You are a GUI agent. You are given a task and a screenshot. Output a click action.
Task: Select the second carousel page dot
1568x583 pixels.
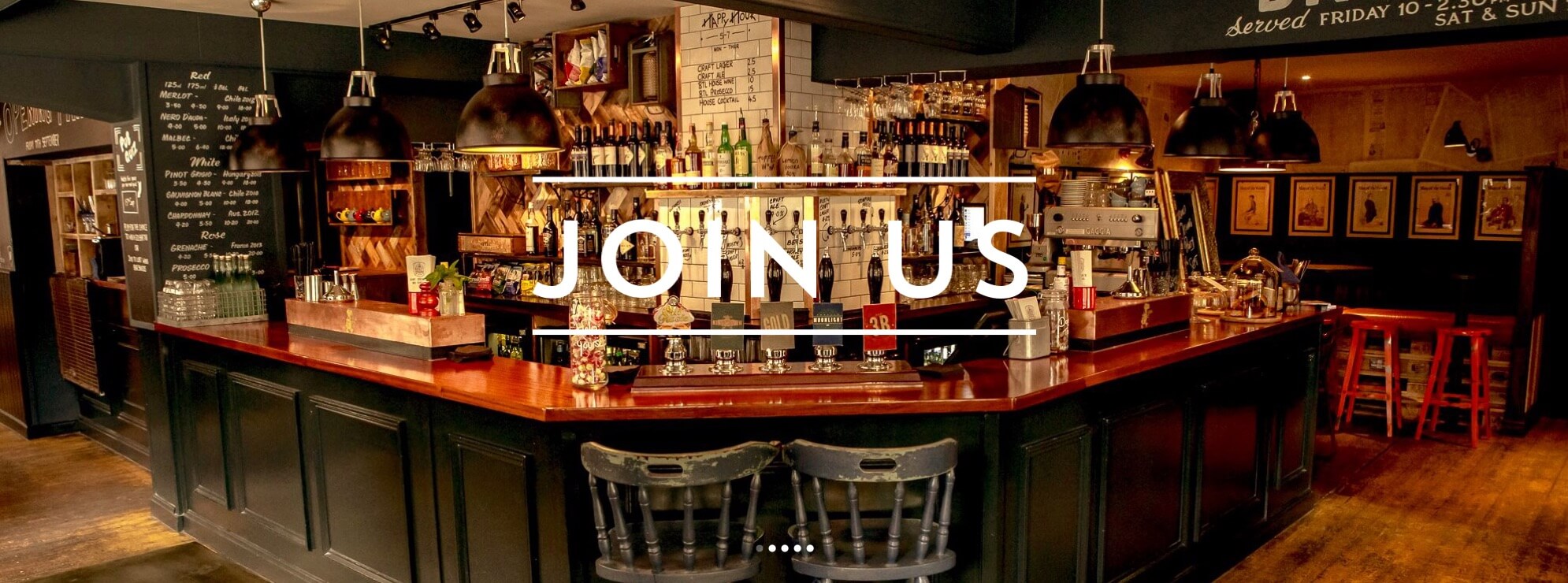[772, 548]
